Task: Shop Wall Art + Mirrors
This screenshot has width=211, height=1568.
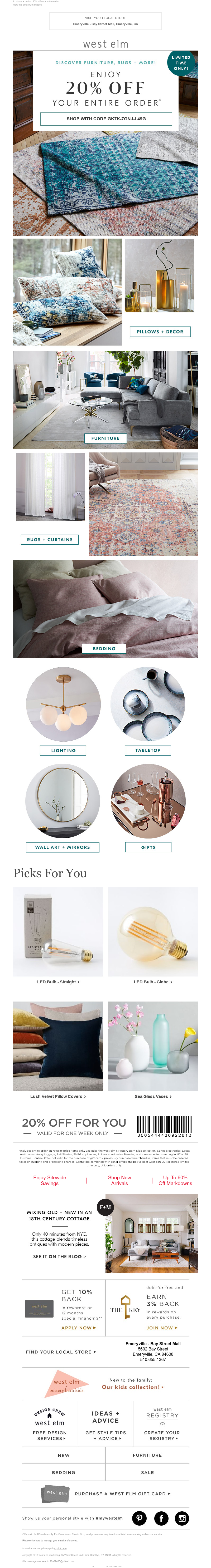Action: click(x=62, y=847)
